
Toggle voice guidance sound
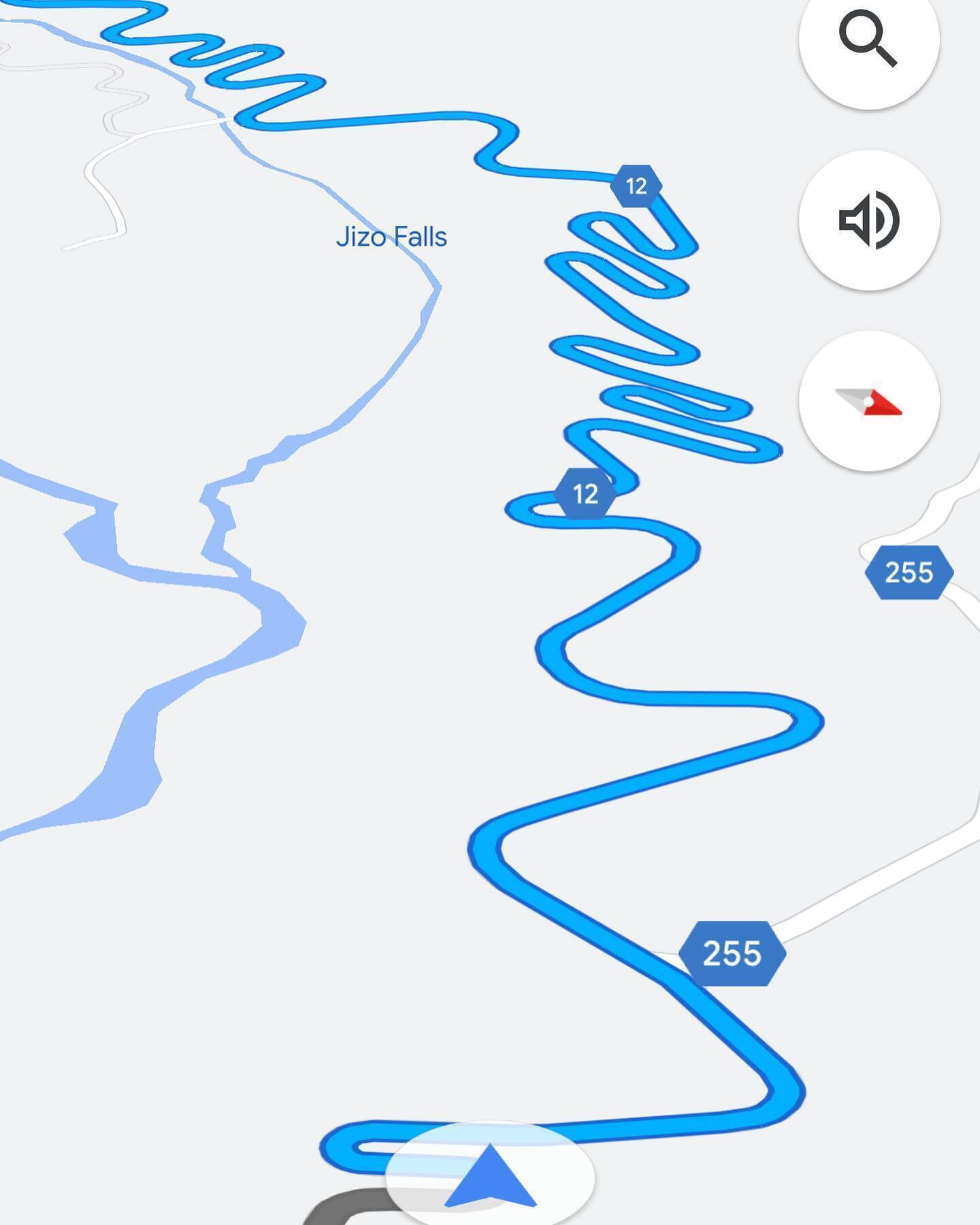pyautogui.click(x=869, y=220)
